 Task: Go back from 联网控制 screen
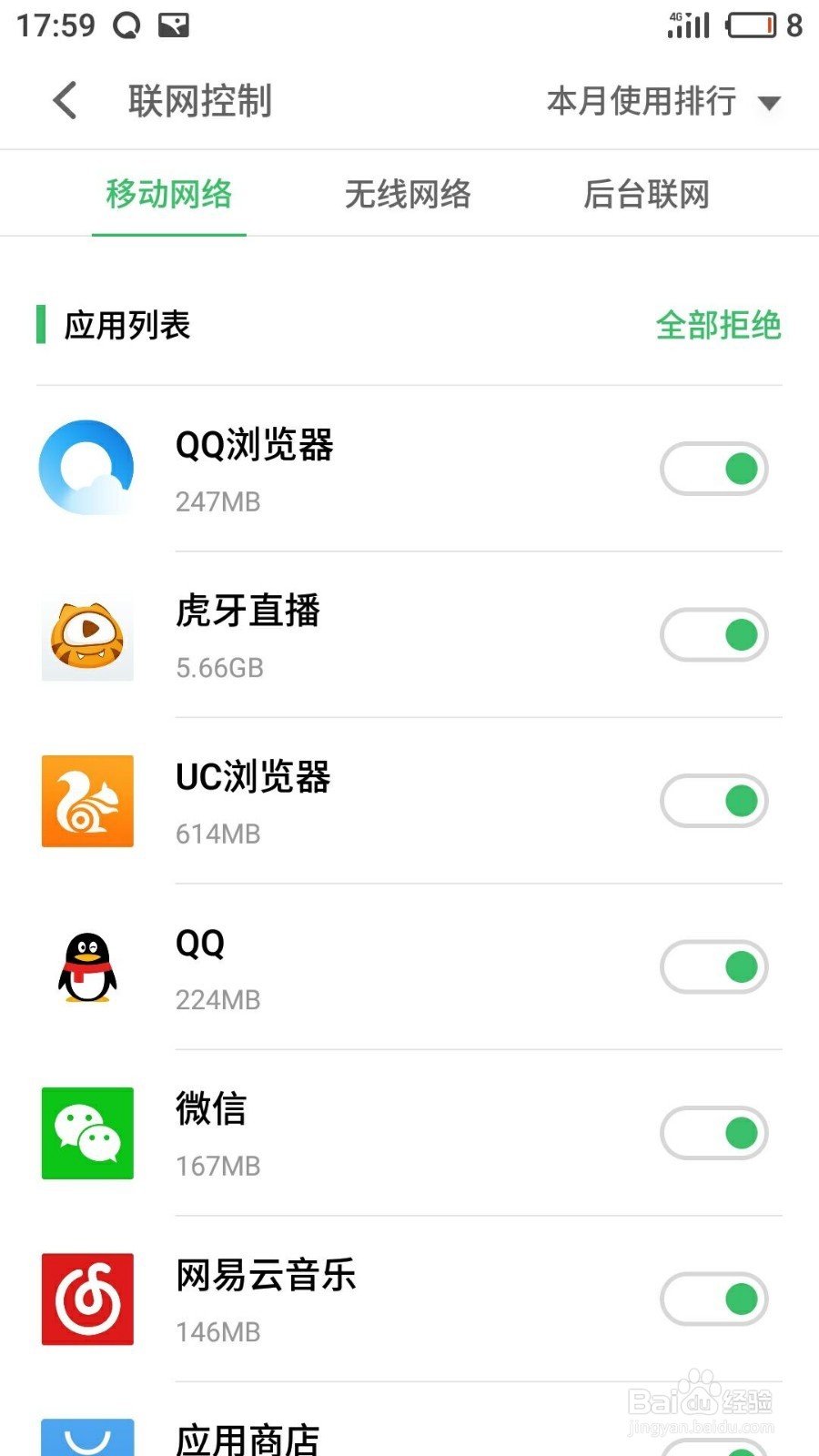66,101
